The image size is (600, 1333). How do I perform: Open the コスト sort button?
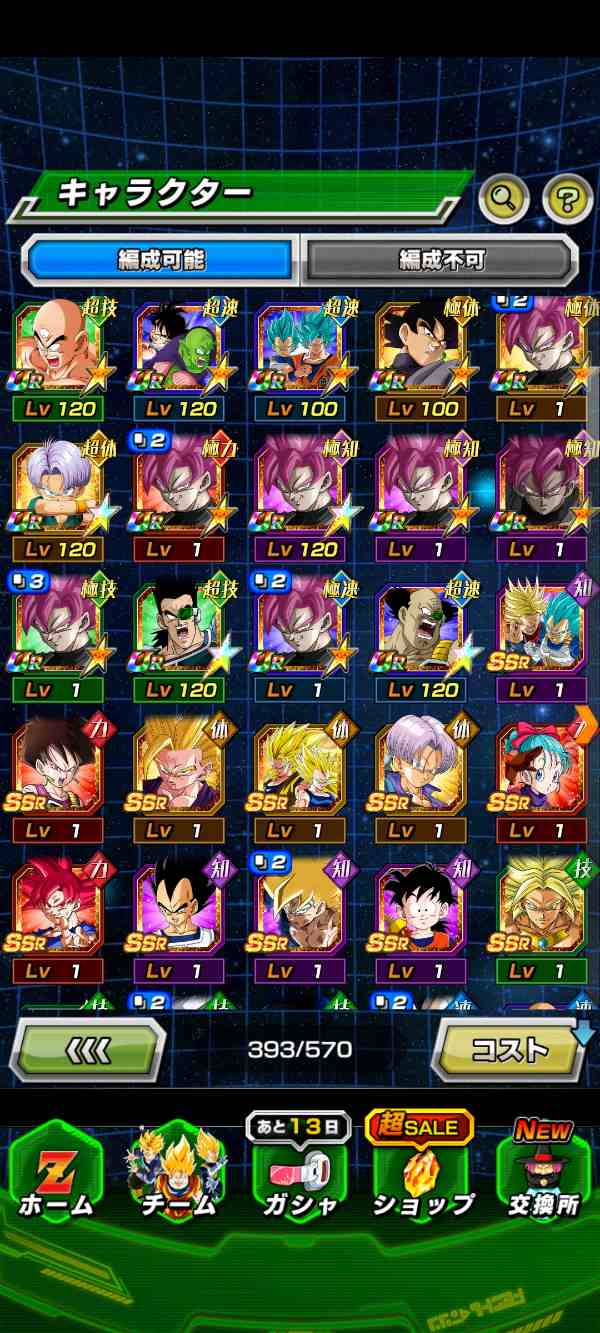click(510, 1050)
